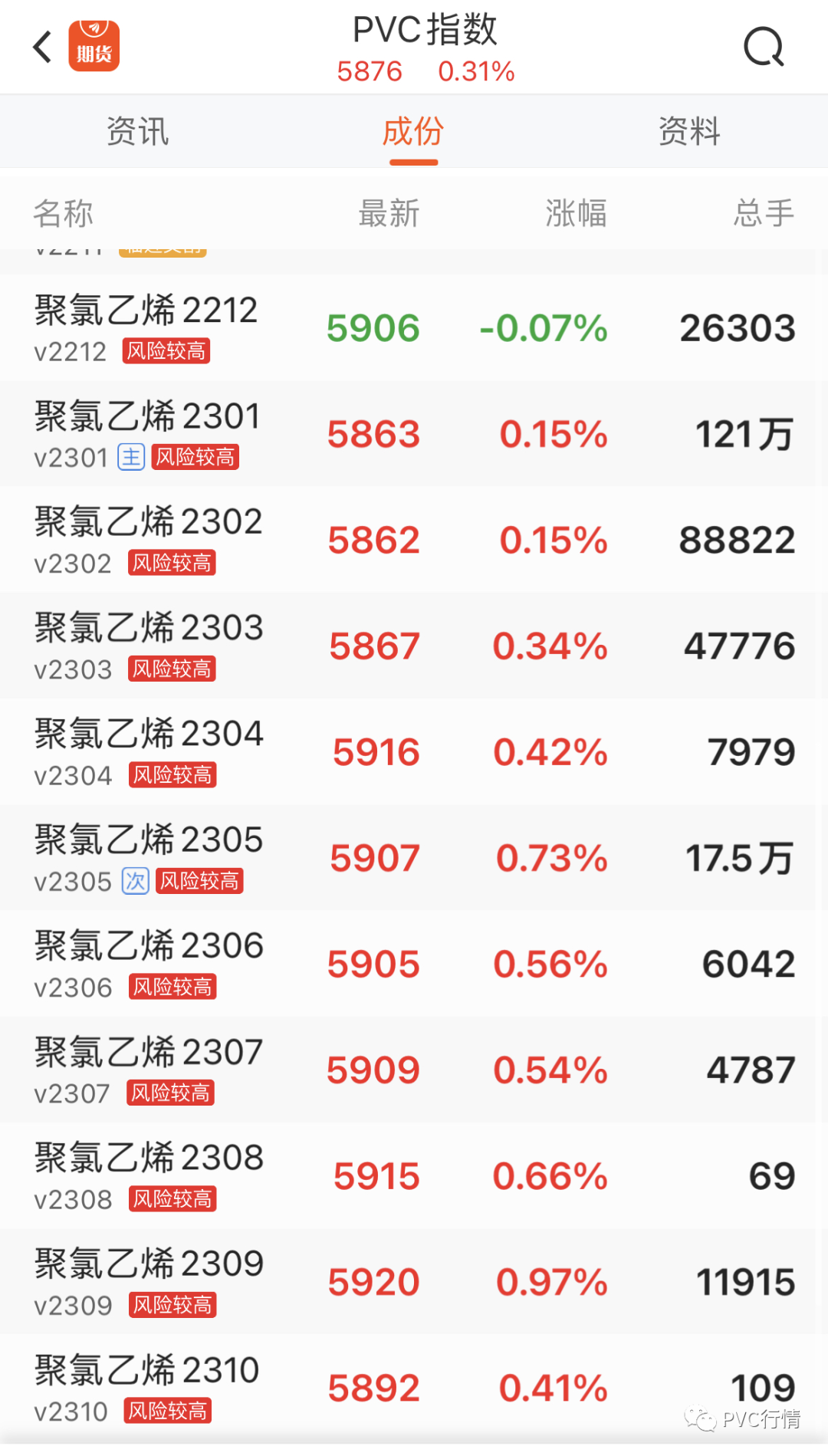
Task: Open contract 聚氯乙烯2310
Action: coord(414,1388)
